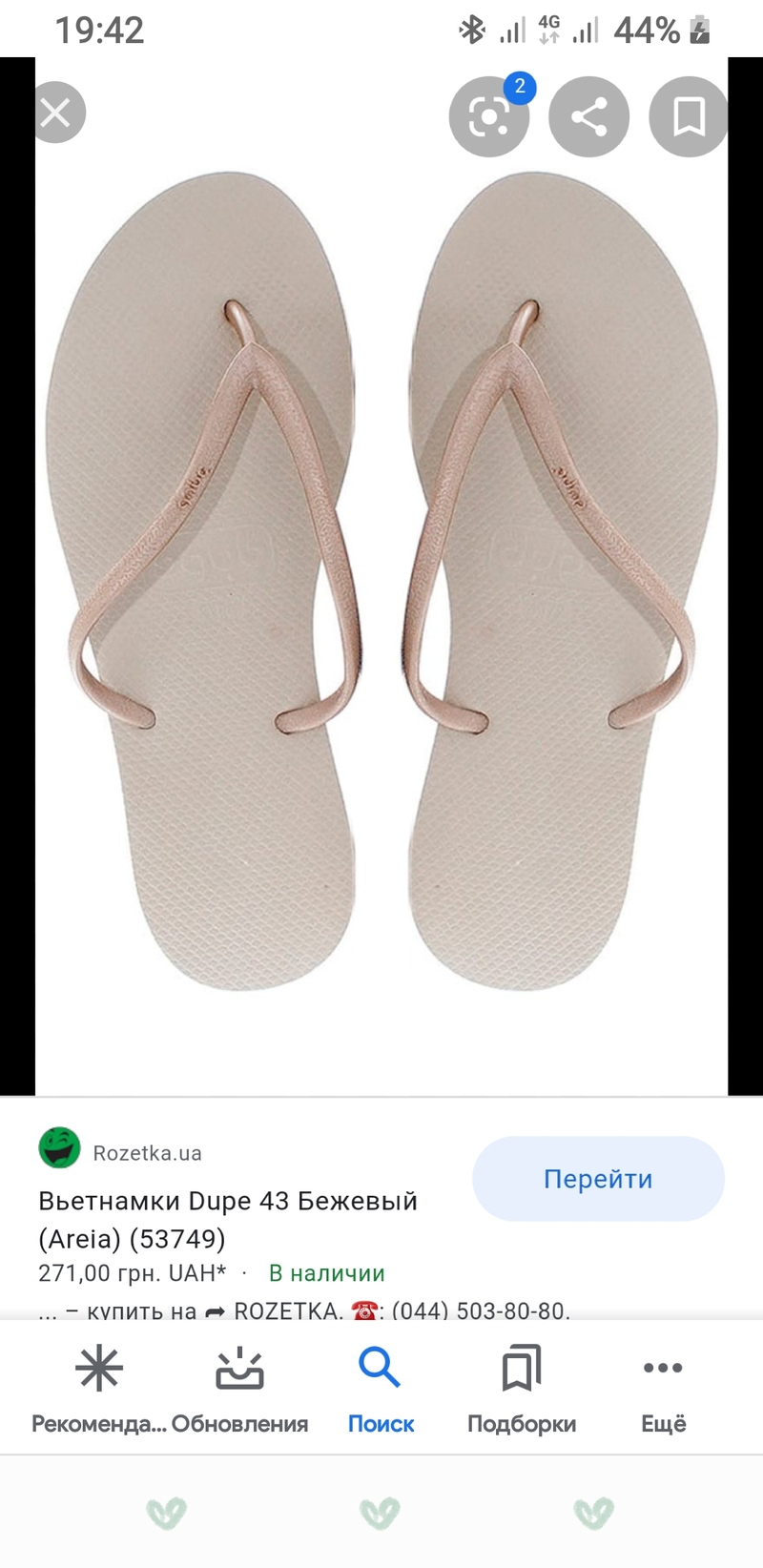Go to the Подборки tab

tap(522, 1388)
